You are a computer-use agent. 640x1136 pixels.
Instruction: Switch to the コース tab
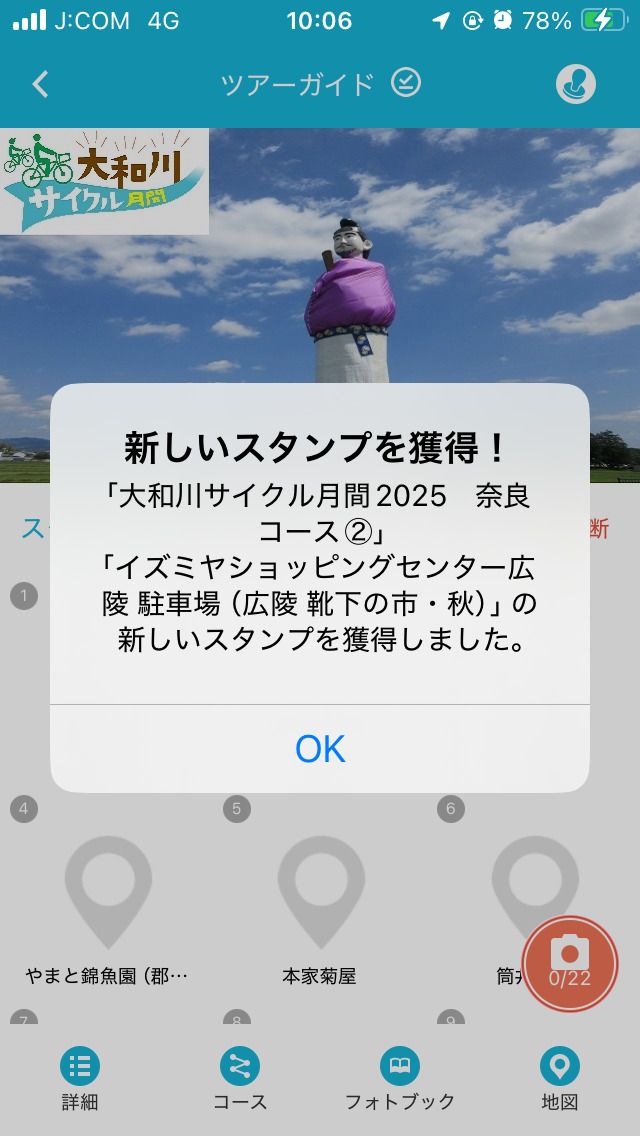[x=240, y=1080]
